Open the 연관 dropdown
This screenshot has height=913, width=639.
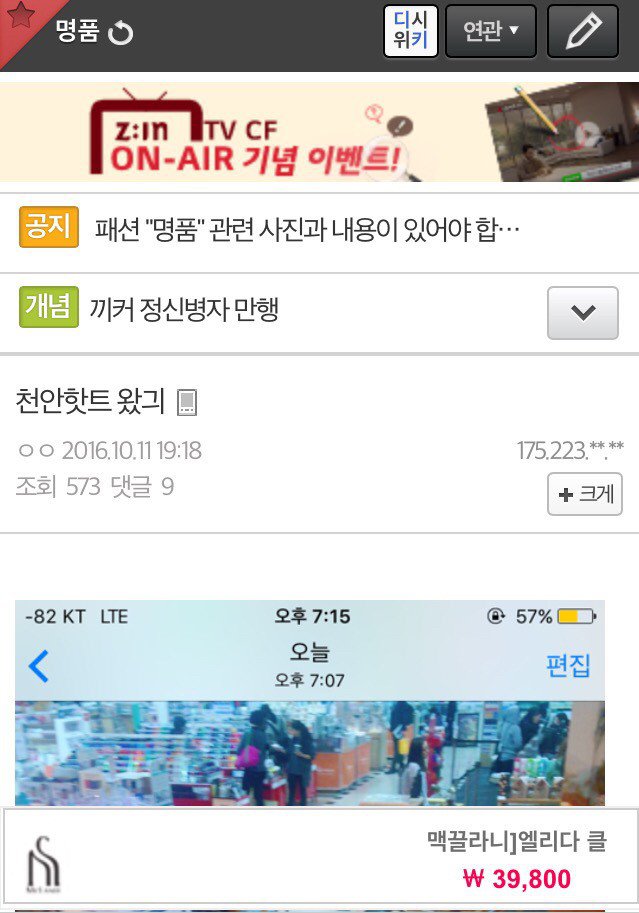[490, 31]
